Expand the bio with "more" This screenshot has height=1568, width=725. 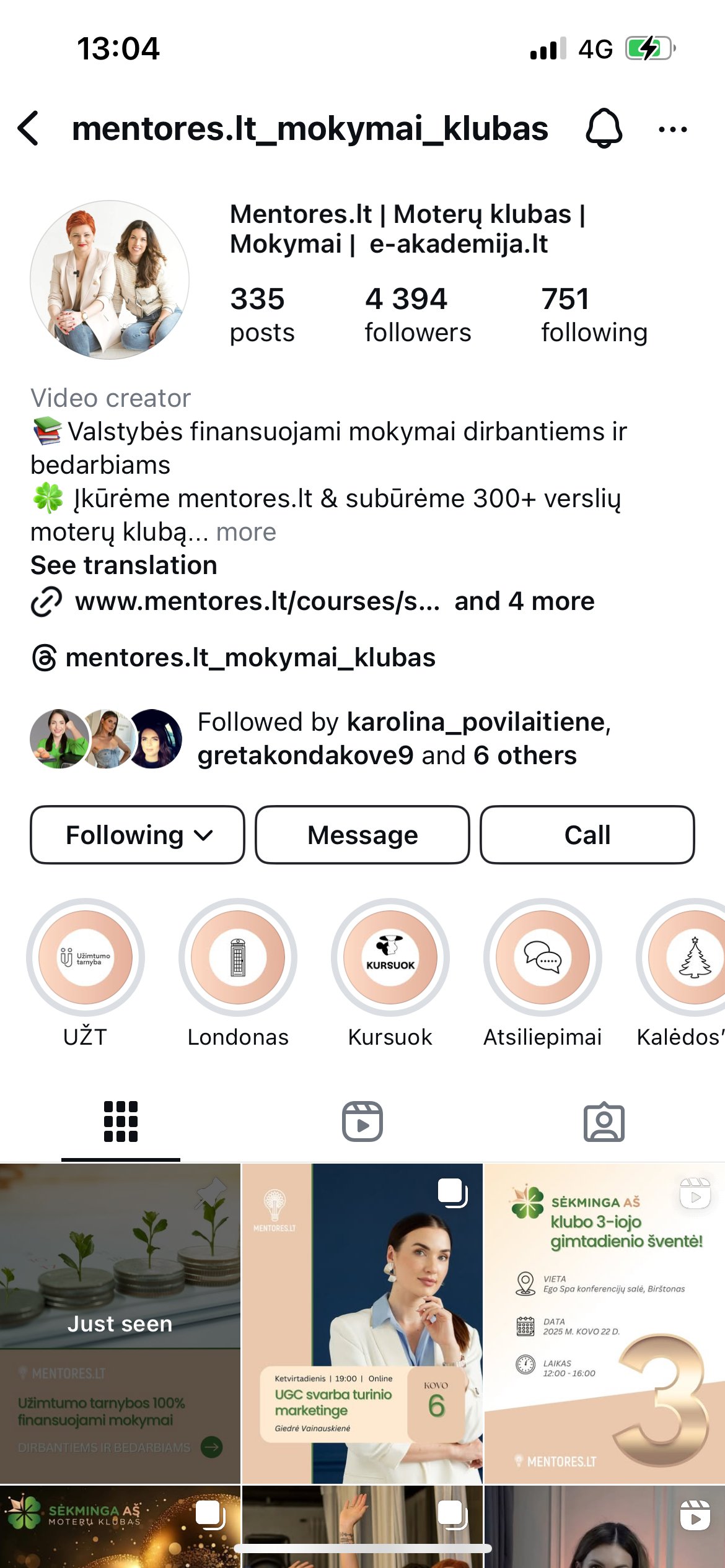(x=246, y=532)
